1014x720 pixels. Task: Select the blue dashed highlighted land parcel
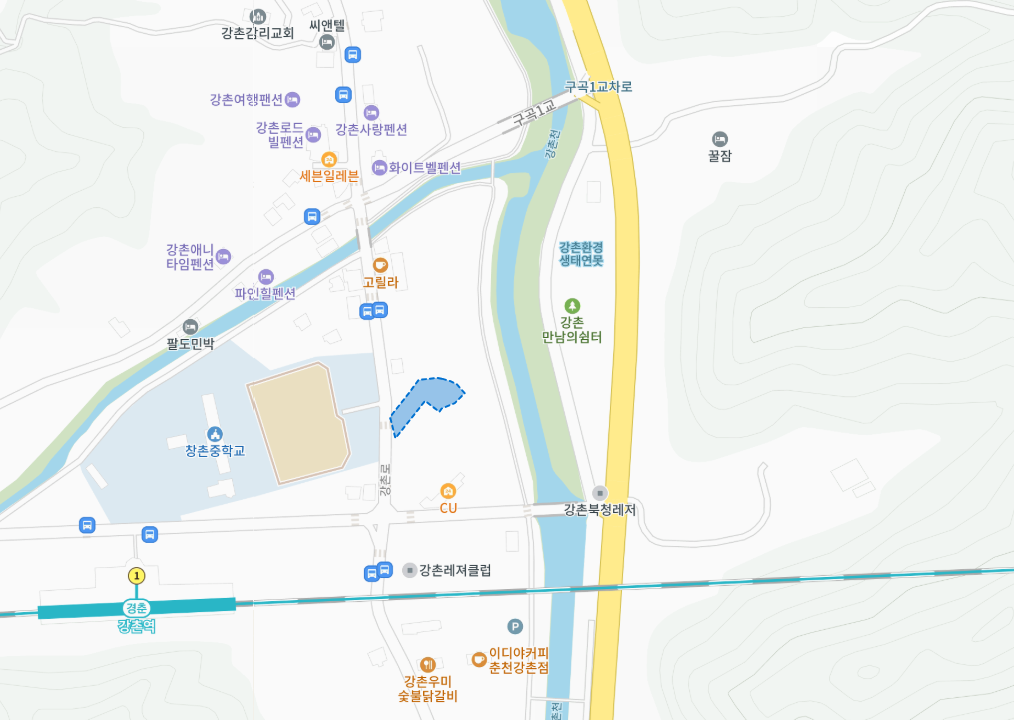pyautogui.click(x=421, y=400)
